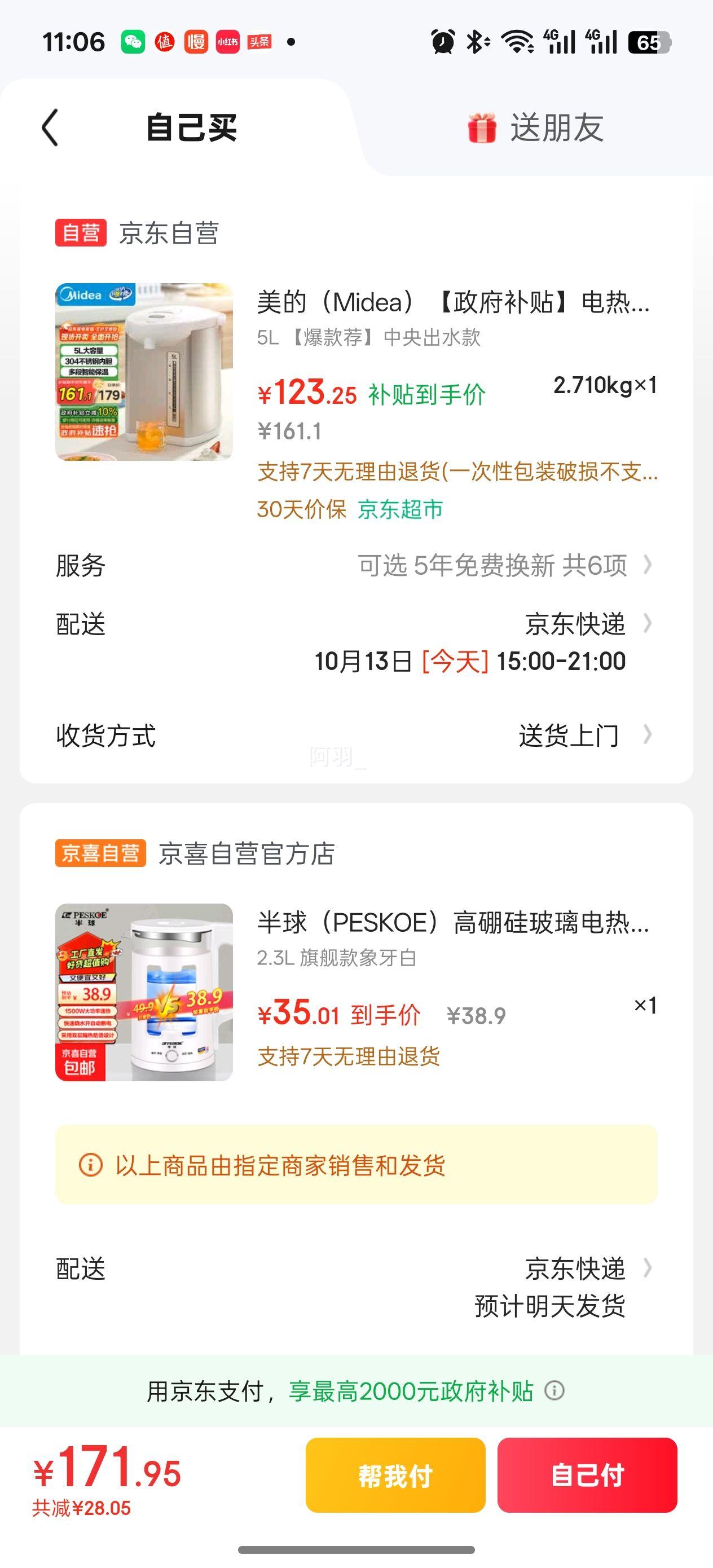This screenshot has height=1568, width=713.
Task: Switch to the 送朋友 tab
Action: [536, 128]
